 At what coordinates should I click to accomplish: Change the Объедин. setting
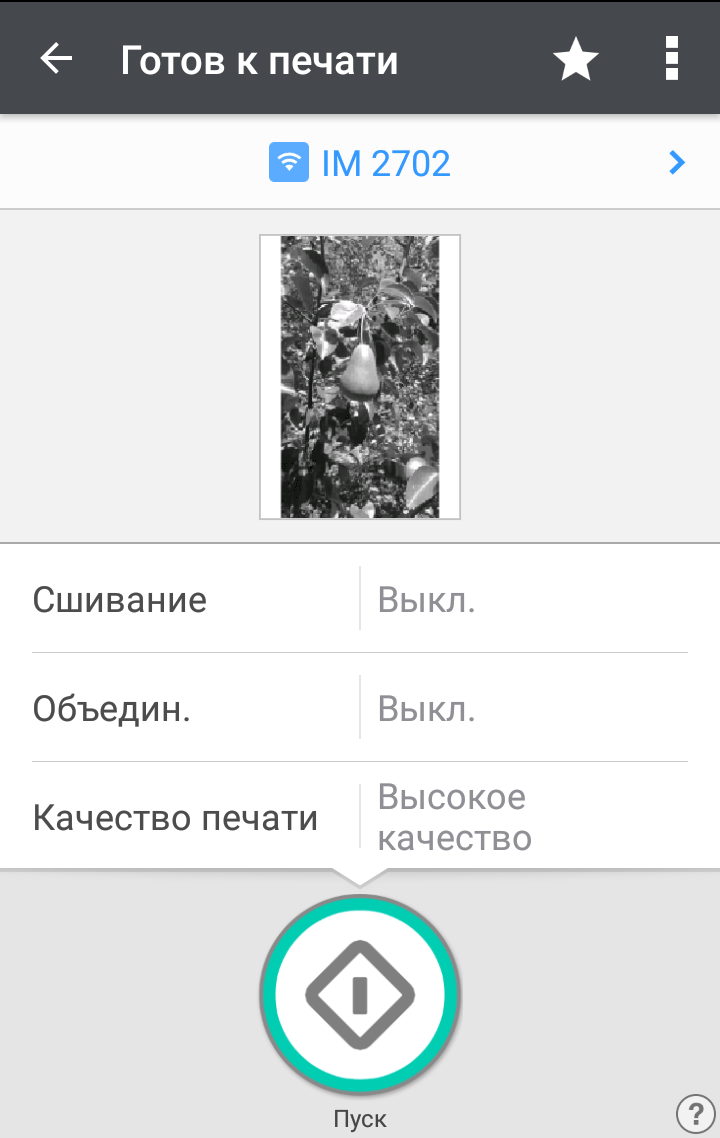pos(360,709)
